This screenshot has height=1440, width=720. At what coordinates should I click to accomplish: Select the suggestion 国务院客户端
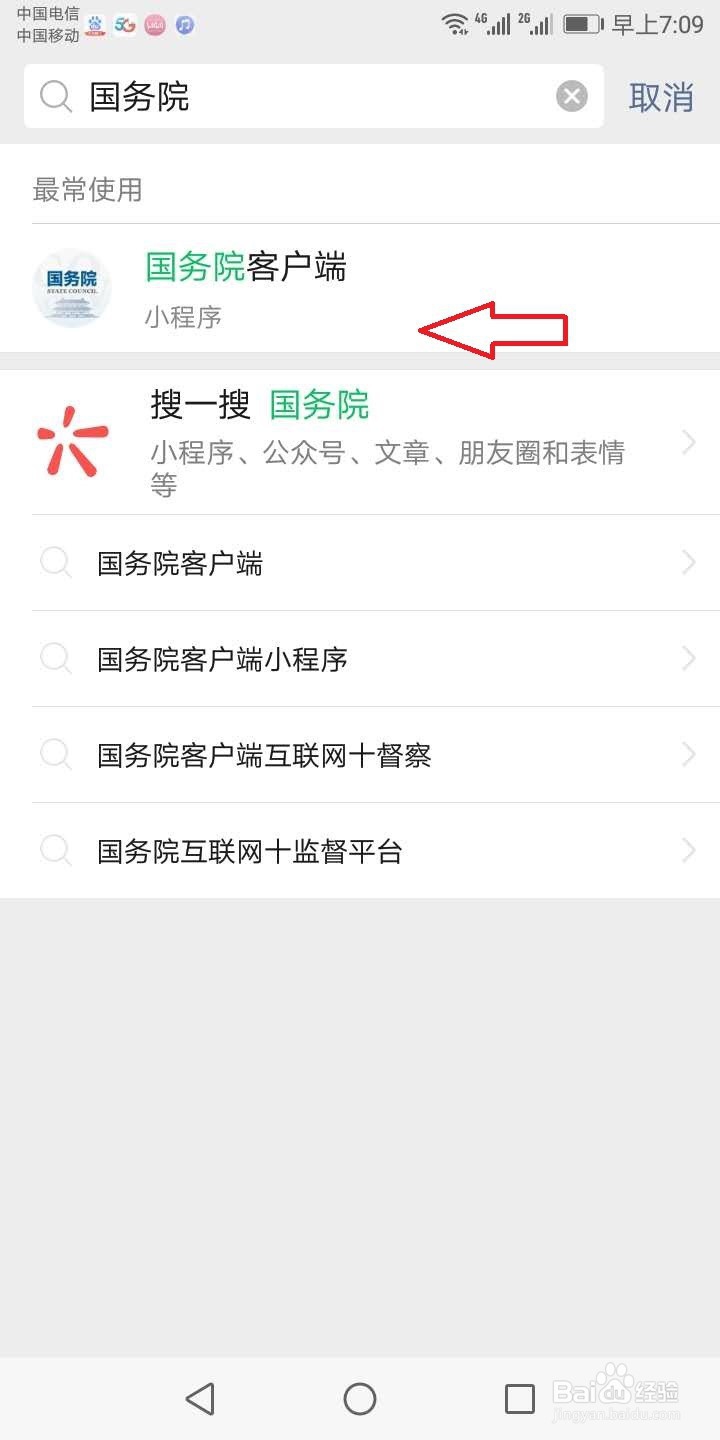[x=360, y=563]
